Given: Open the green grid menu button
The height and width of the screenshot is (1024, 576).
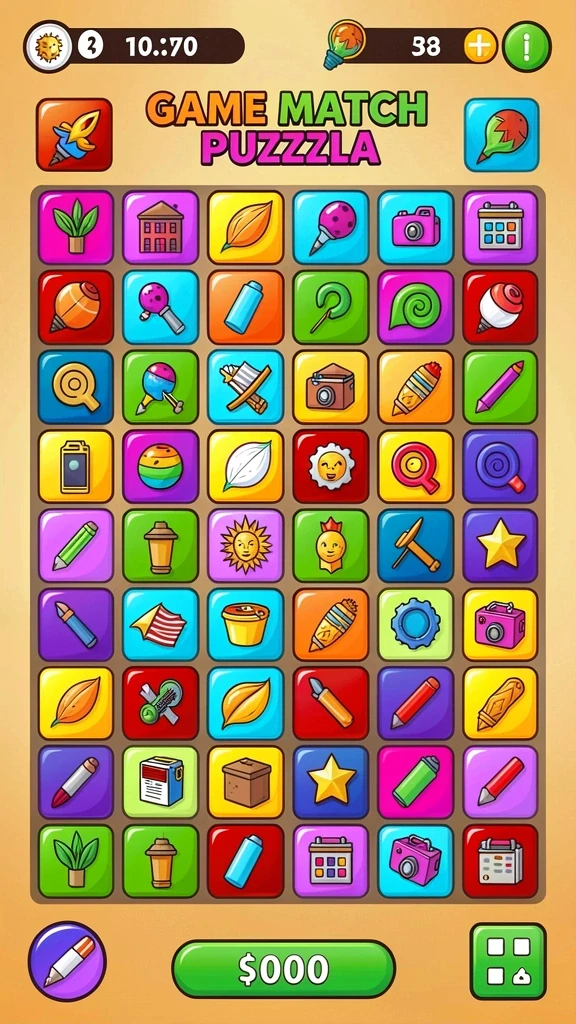Looking at the screenshot, I should [508, 961].
